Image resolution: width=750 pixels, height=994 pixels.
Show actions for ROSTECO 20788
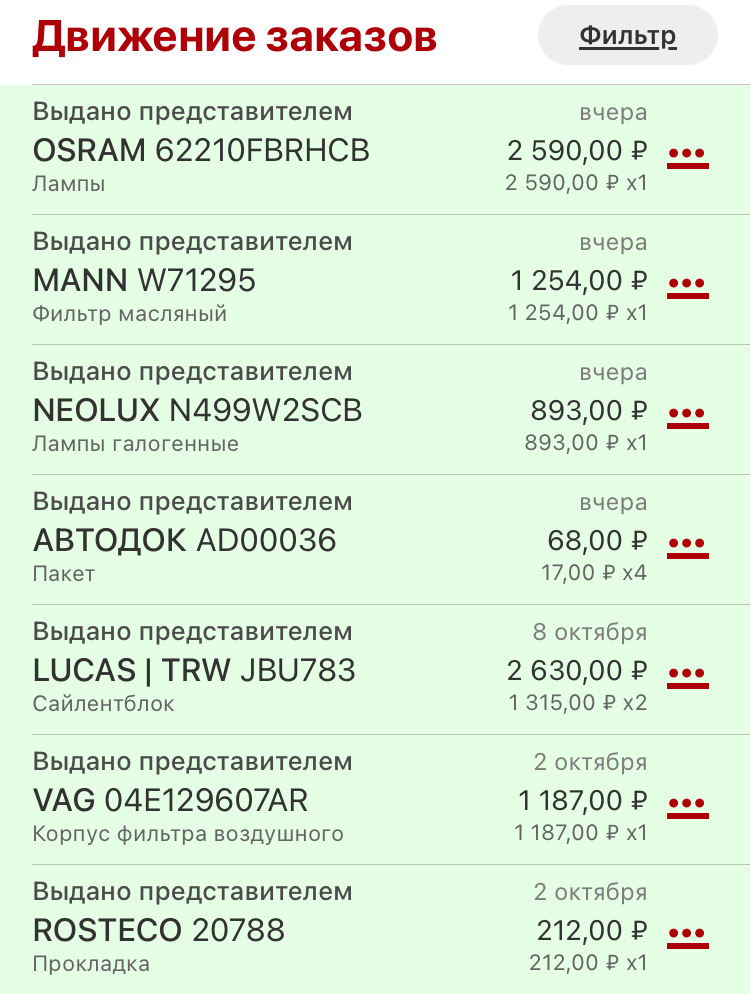687,935
